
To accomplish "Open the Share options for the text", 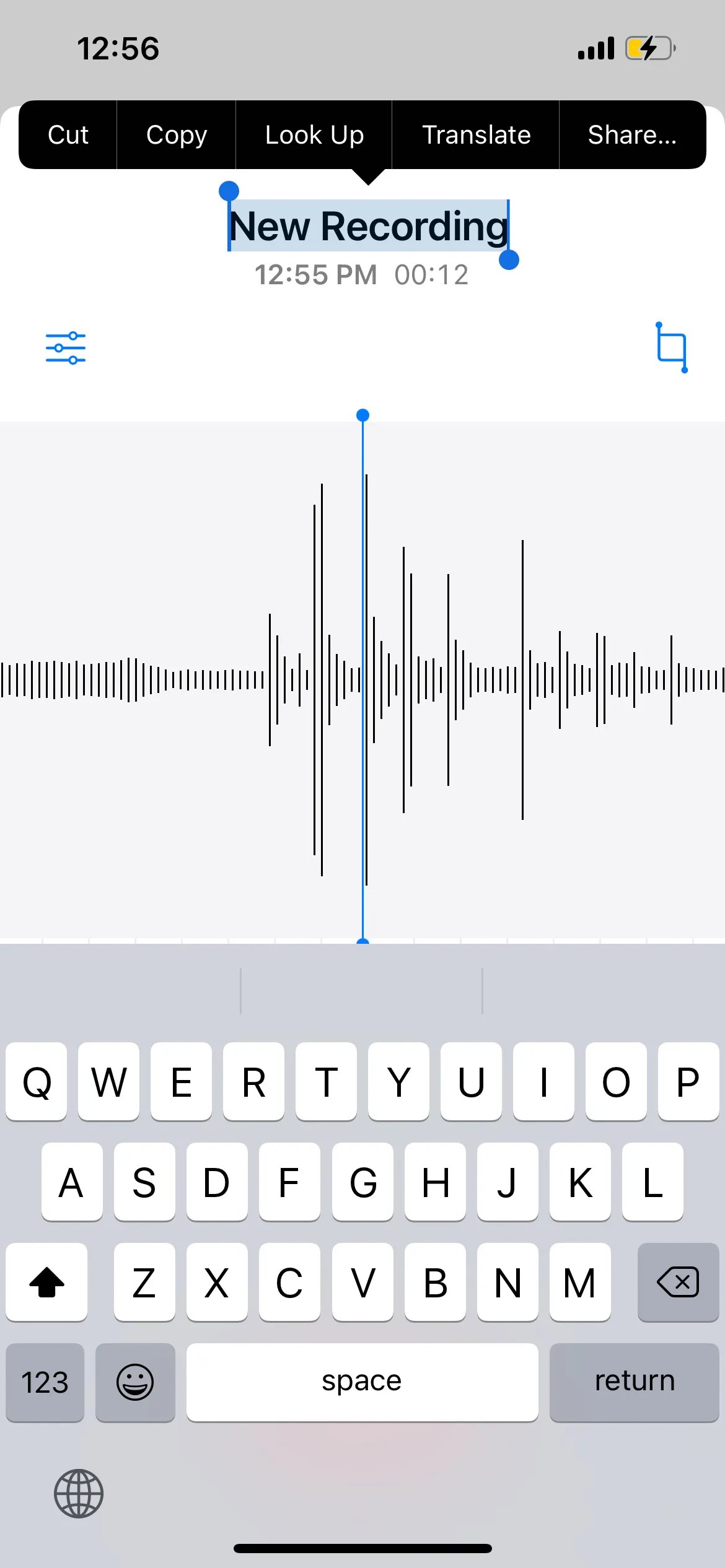I will coord(631,134).
